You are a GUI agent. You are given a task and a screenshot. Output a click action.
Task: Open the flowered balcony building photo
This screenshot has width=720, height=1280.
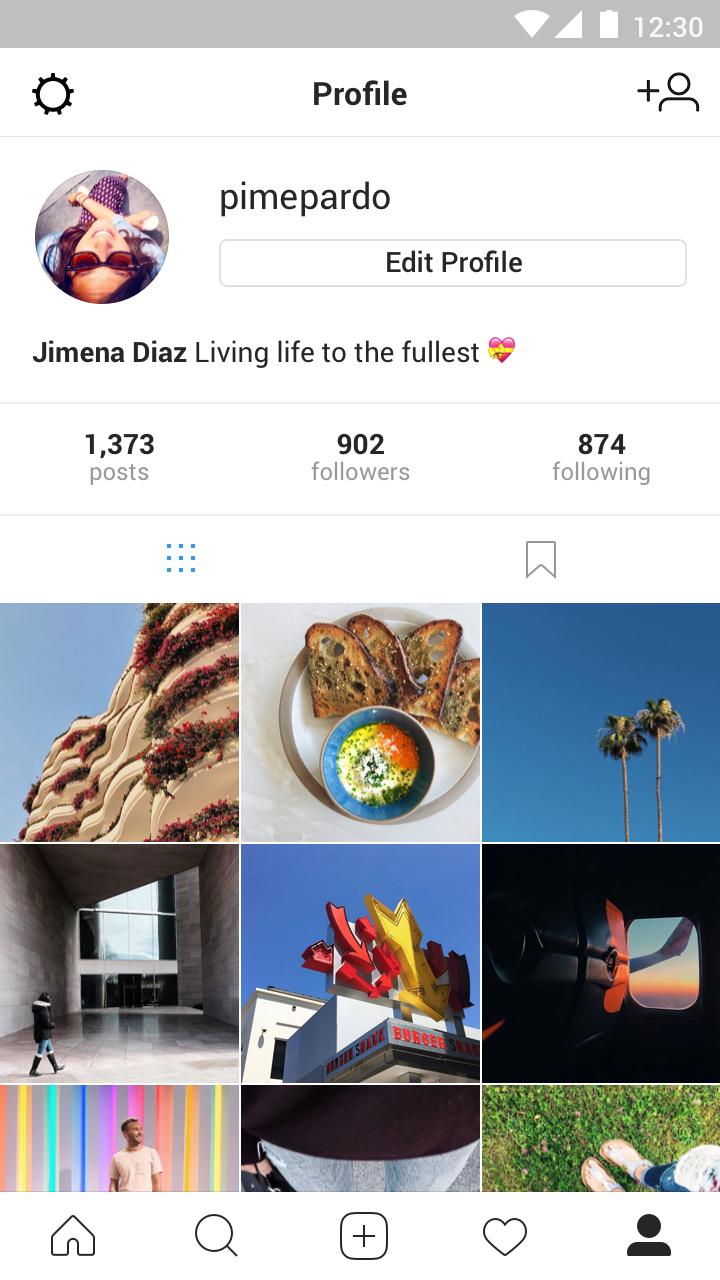pos(119,722)
